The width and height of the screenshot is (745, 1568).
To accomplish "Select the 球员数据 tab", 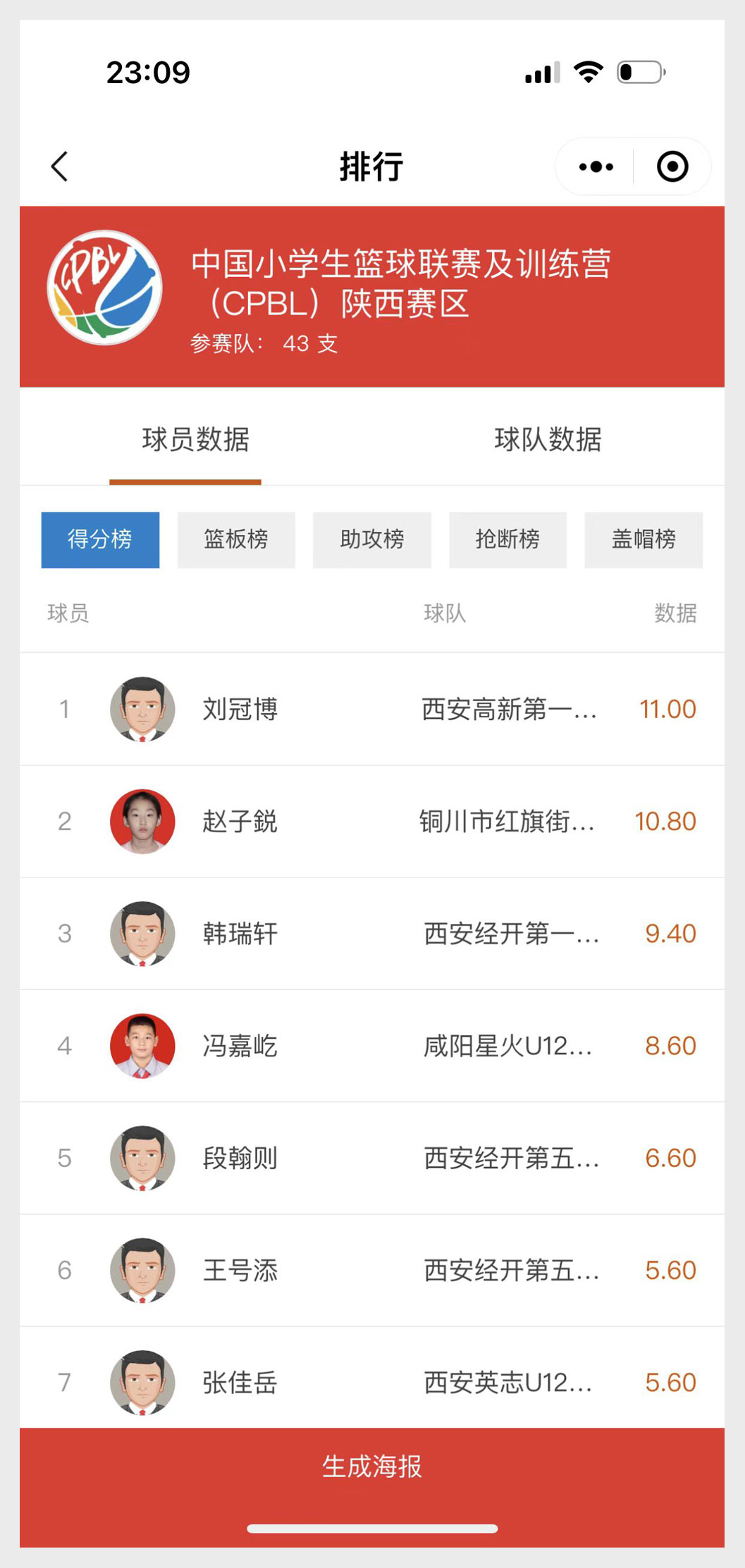I will (195, 440).
